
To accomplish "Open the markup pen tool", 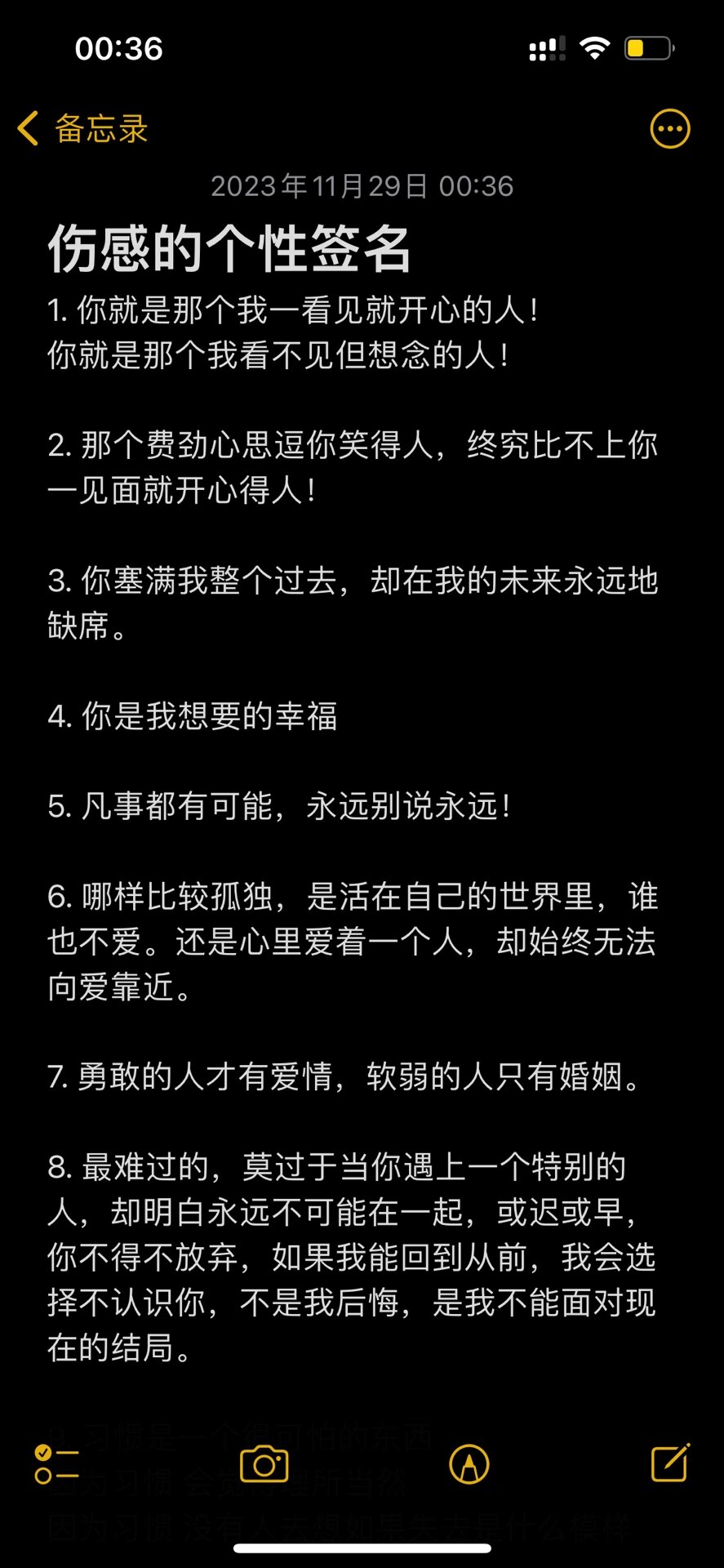I will coord(469,1464).
